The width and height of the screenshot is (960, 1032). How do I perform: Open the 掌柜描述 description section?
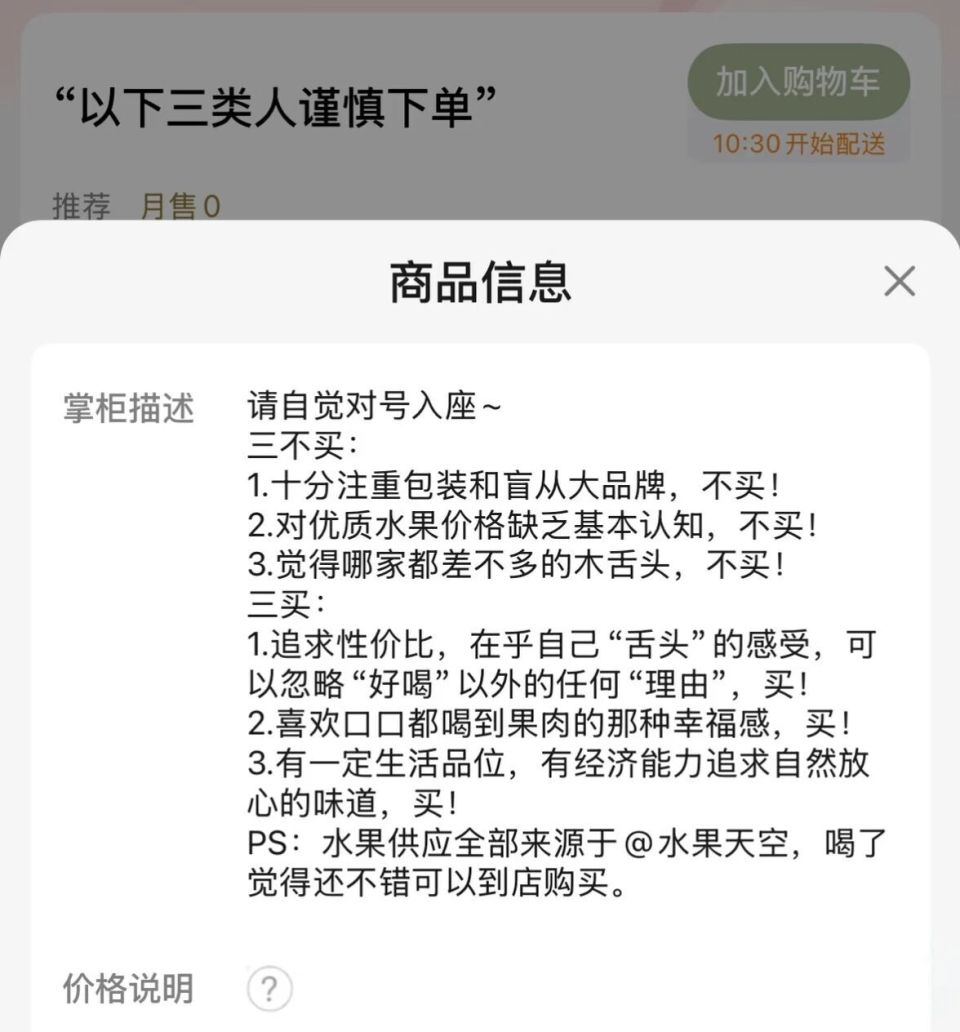coord(127,406)
